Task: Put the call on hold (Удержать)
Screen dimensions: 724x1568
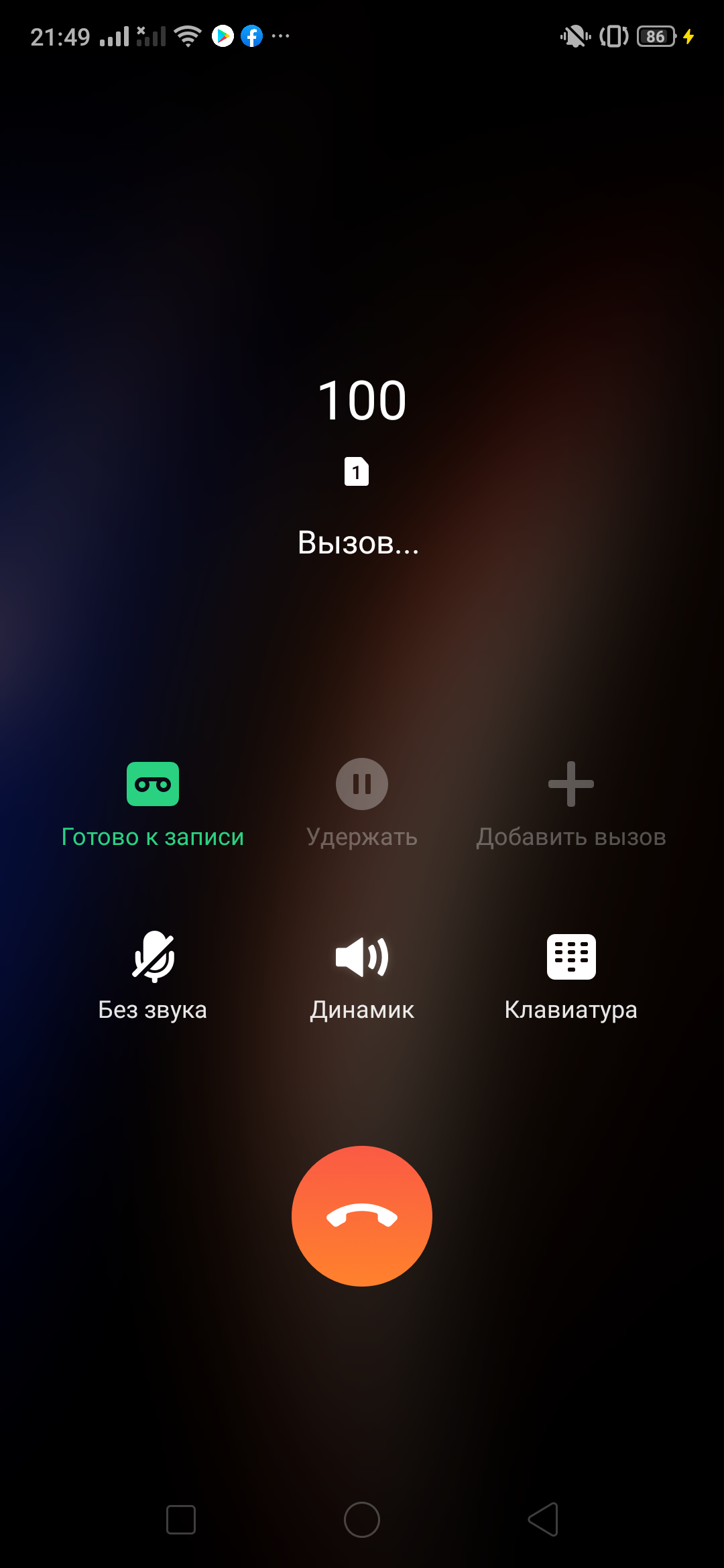Action: pos(362,784)
